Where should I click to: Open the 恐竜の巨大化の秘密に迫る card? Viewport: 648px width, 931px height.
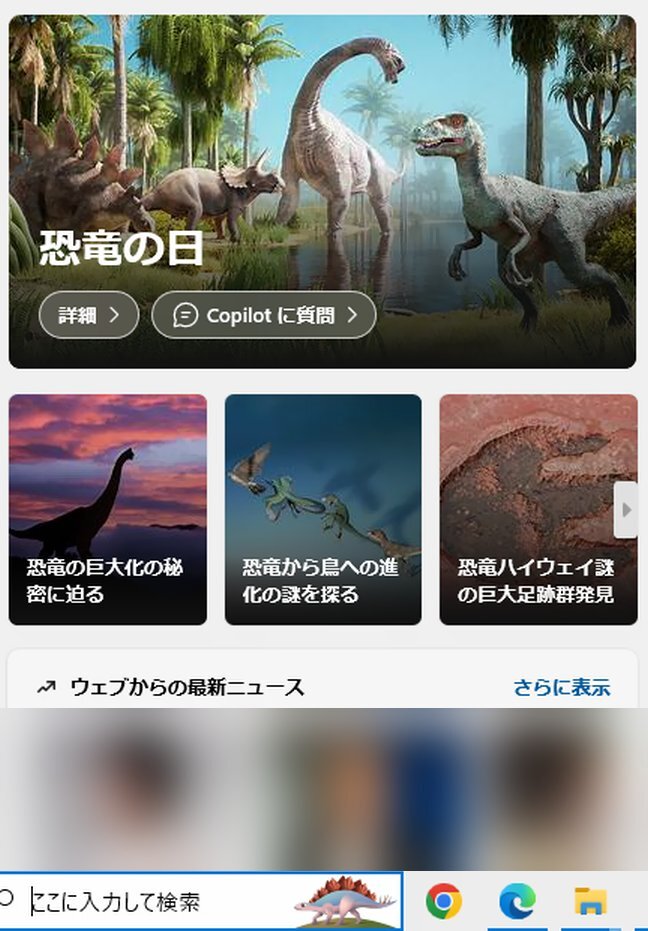click(x=108, y=509)
